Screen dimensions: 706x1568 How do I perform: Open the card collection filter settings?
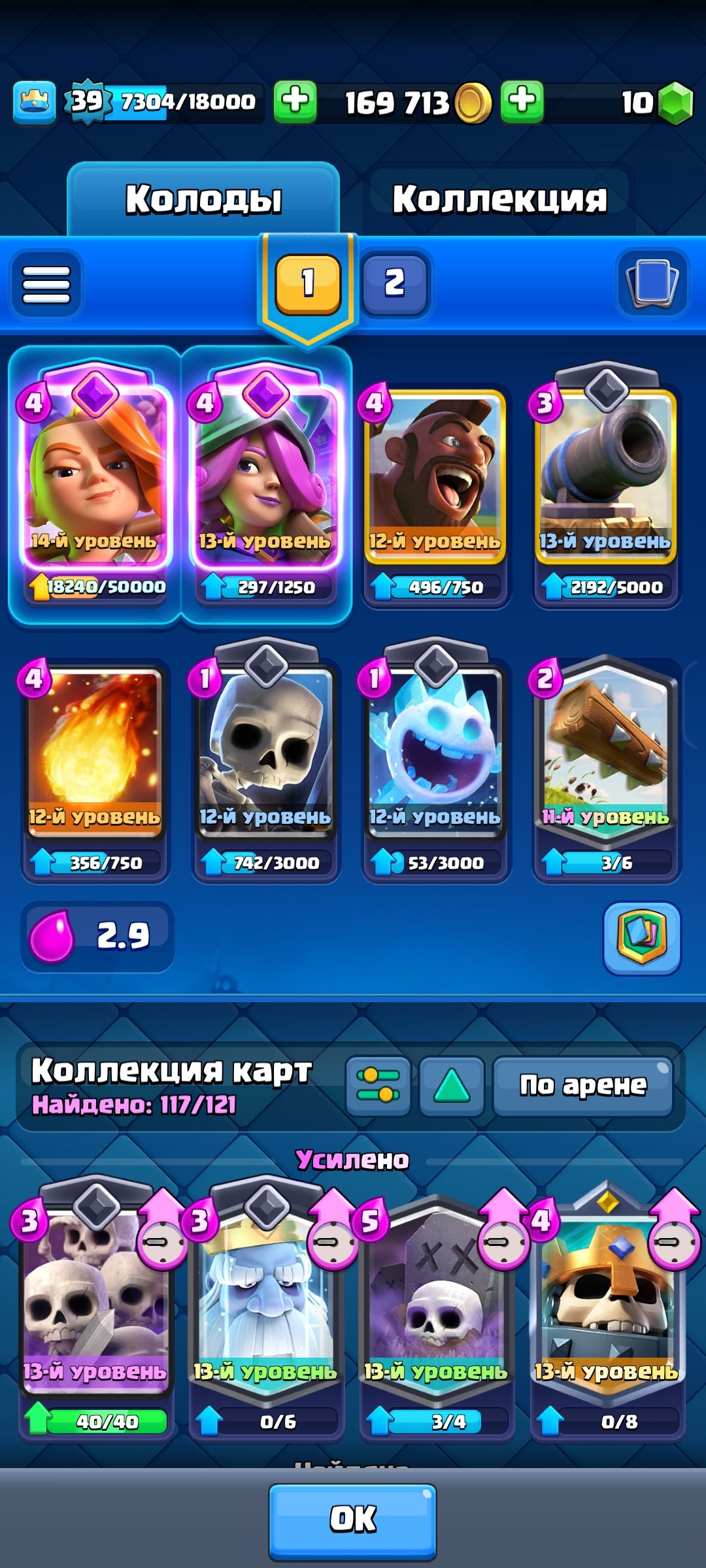pos(378,1085)
